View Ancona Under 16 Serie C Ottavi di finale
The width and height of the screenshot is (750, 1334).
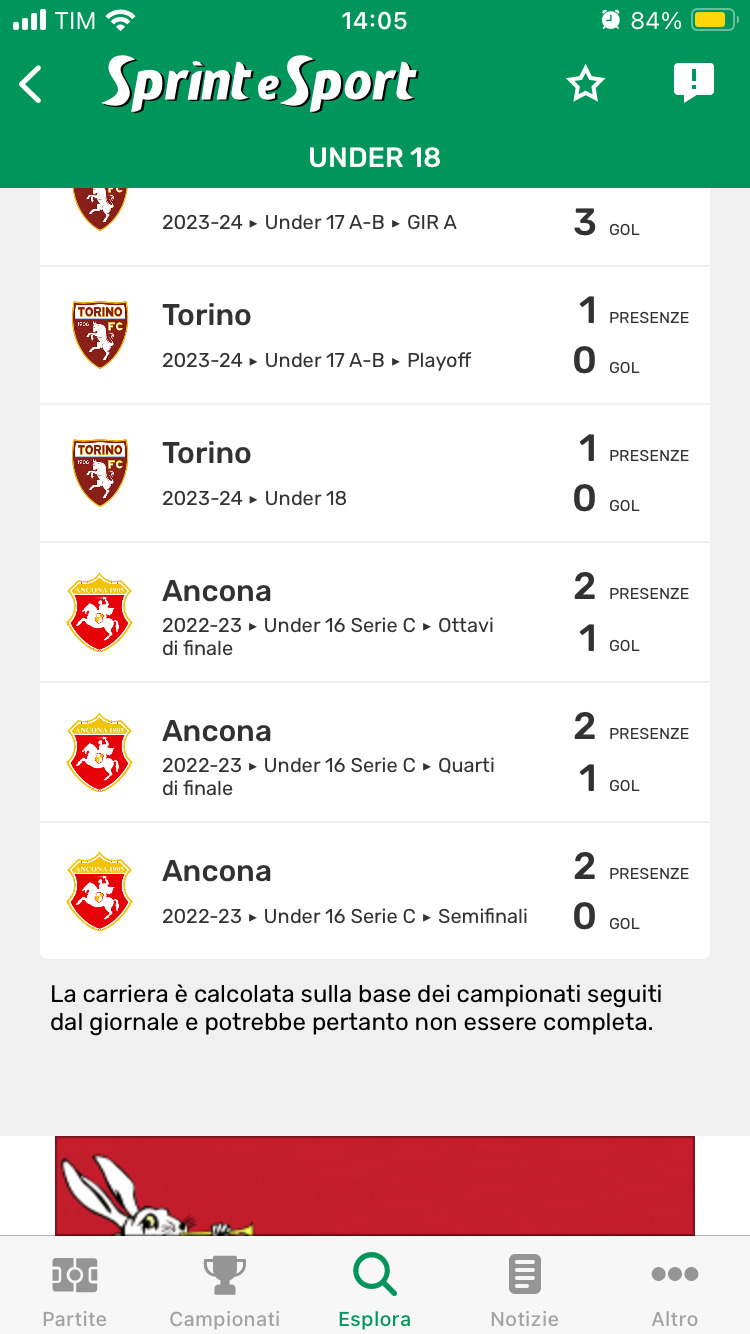375,612
